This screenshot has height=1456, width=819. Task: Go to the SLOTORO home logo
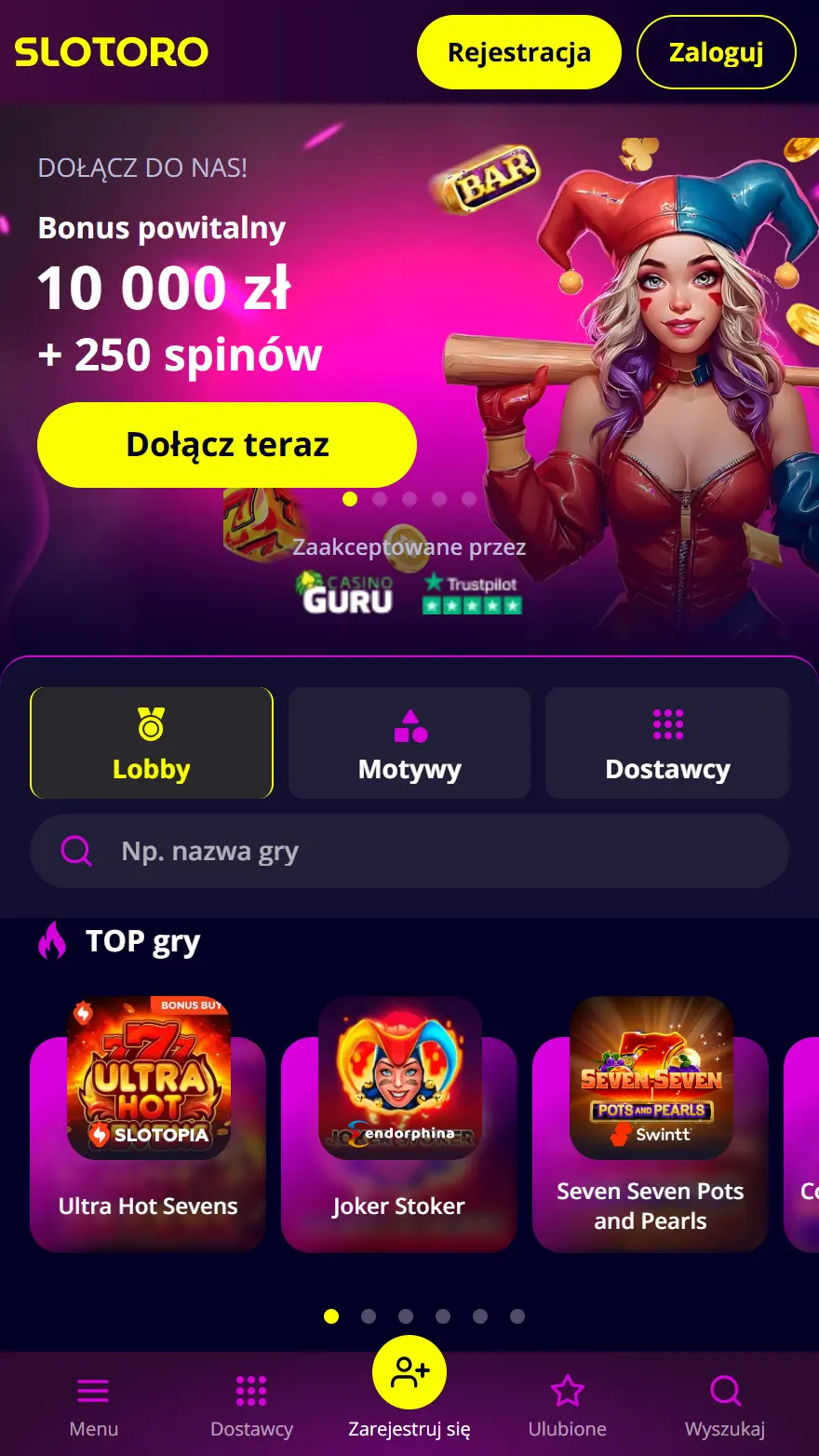(112, 52)
